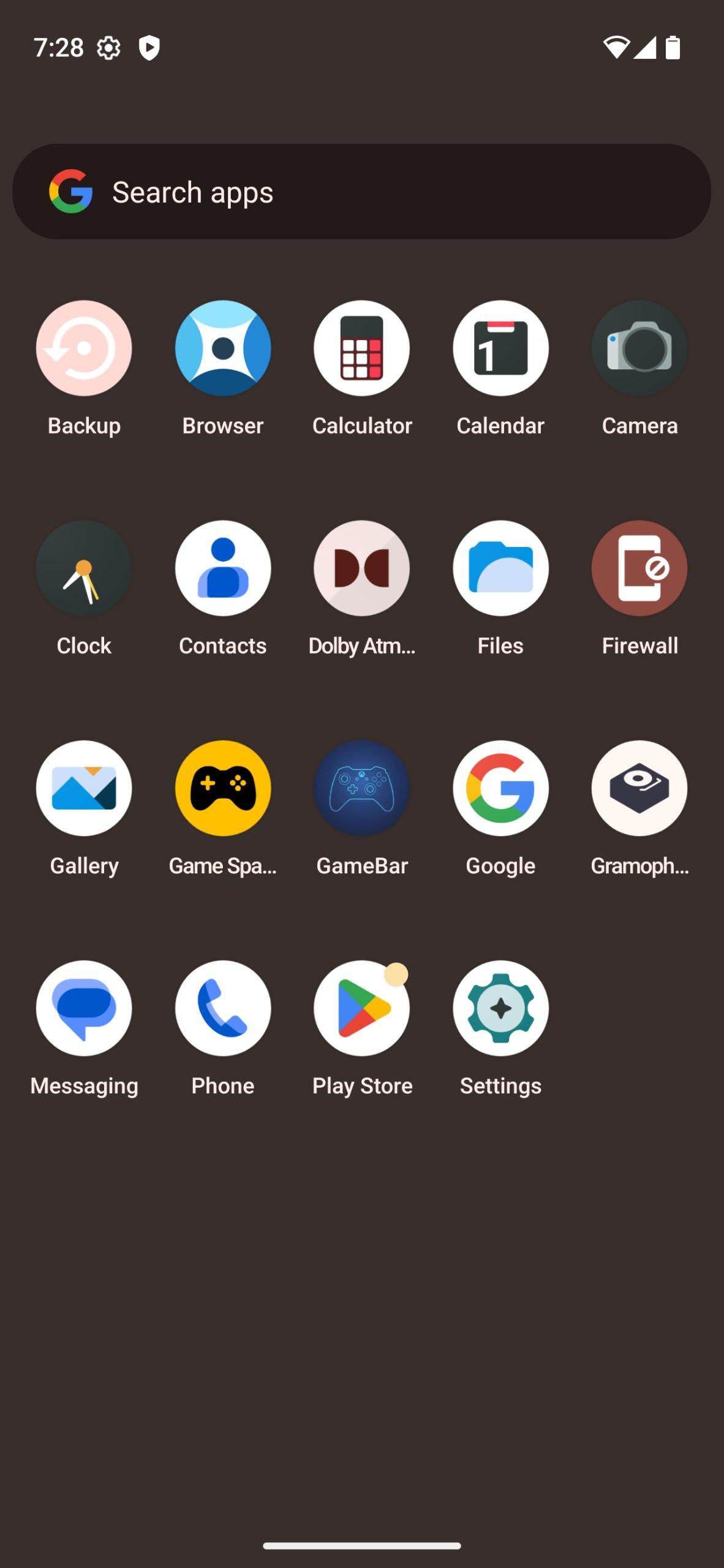Launch the Browser app
724x1568 pixels.
tap(223, 349)
